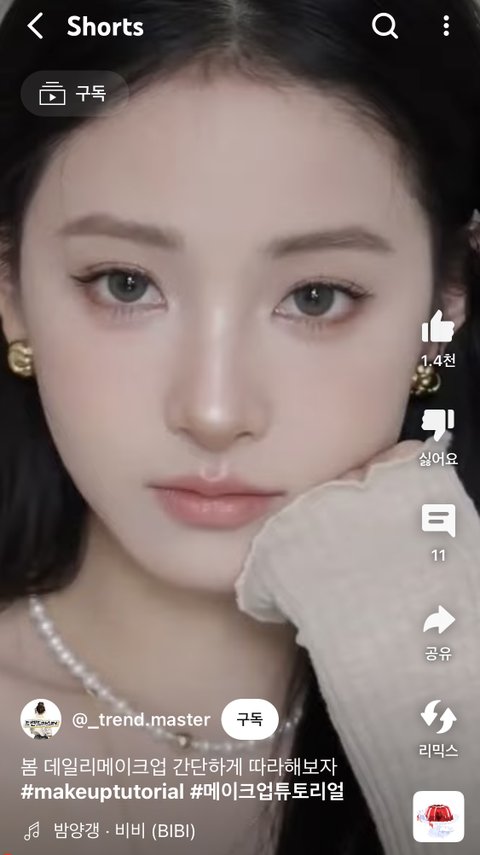Open the sound thumbnail with red jelly
Image resolution: width=480 pixels, height=855 pixels.
[439, 816]
